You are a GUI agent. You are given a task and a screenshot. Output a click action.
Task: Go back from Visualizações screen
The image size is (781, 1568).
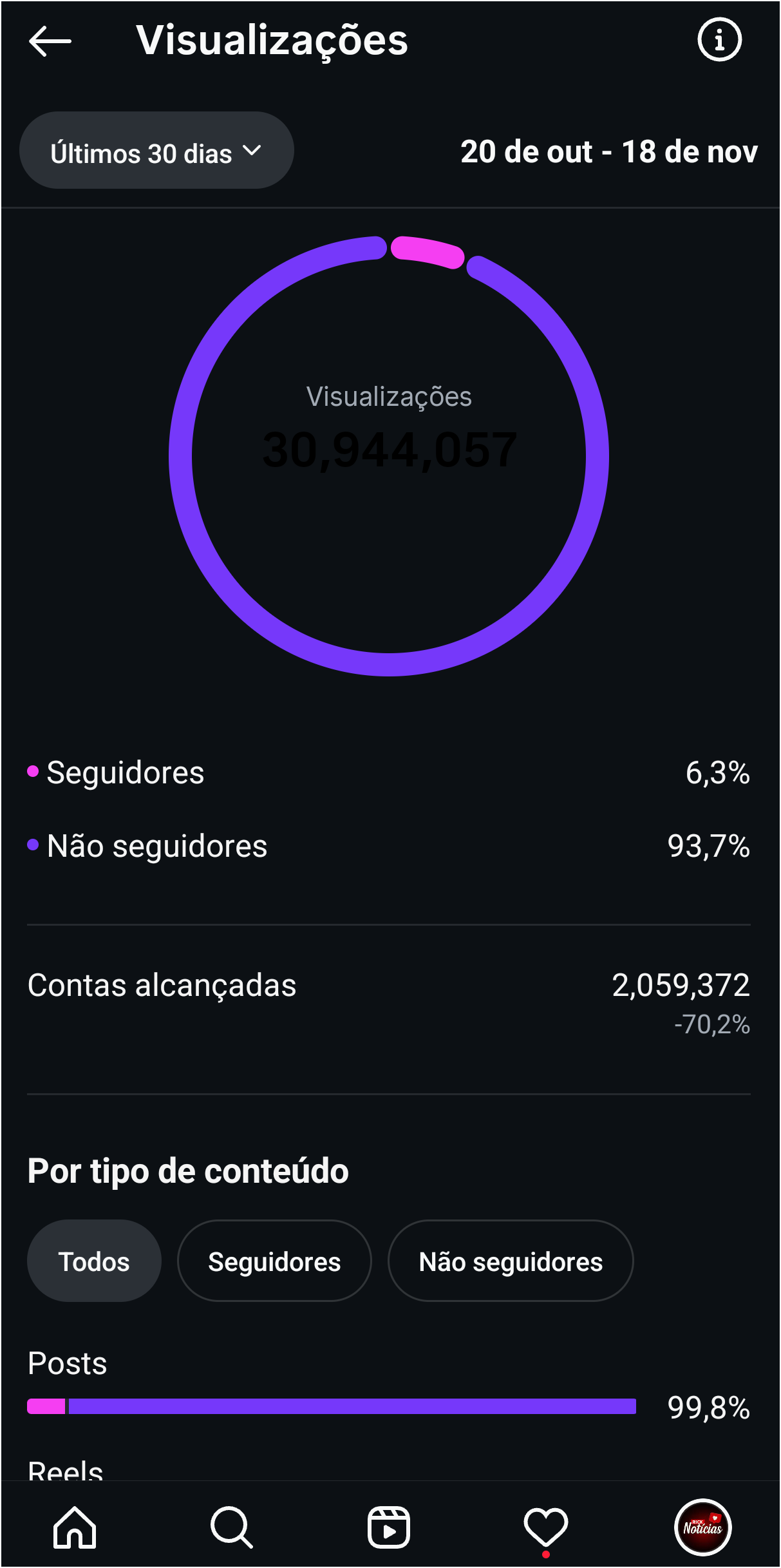point(50,41)
